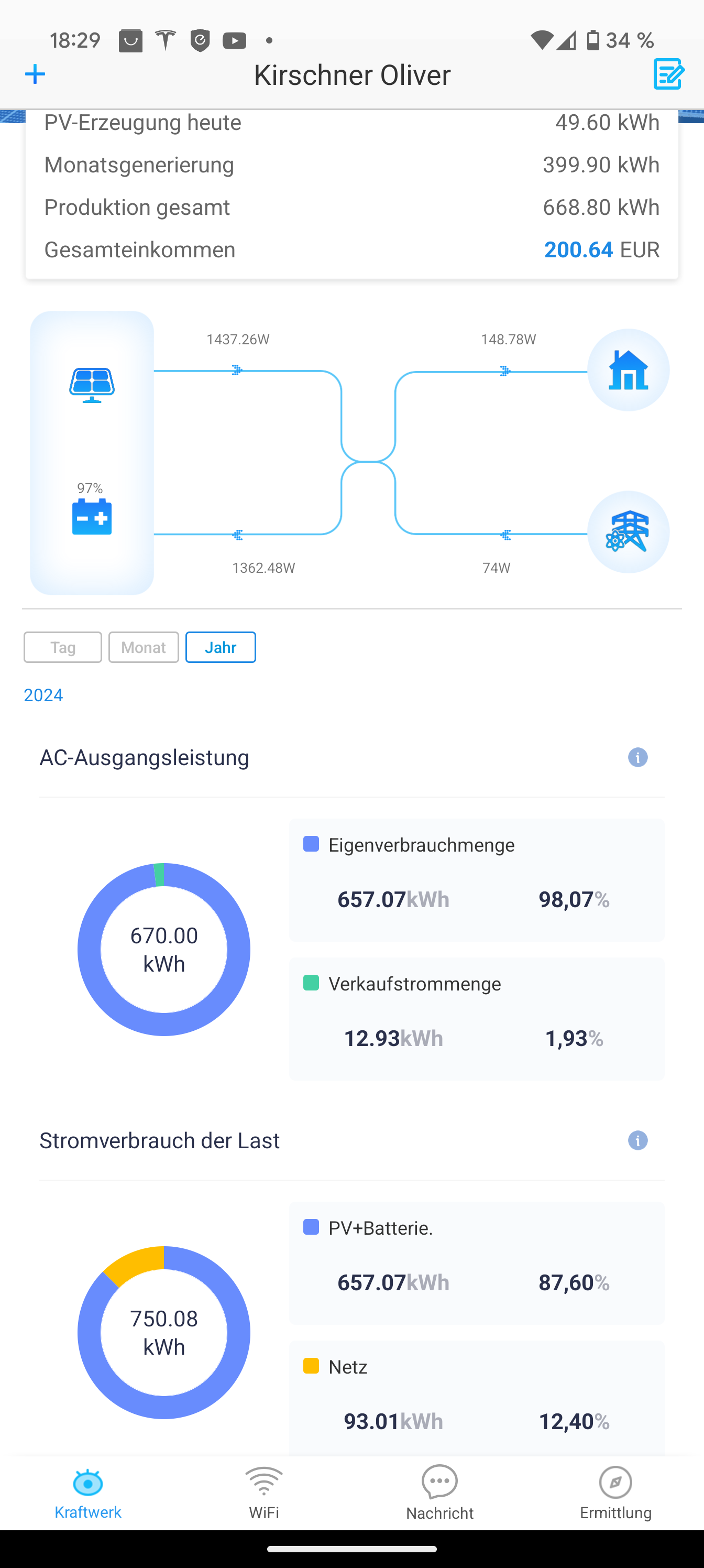Viewport: 704px width, 1568px height.
Task: Switch to the Monat view
Action: [144, 647]
